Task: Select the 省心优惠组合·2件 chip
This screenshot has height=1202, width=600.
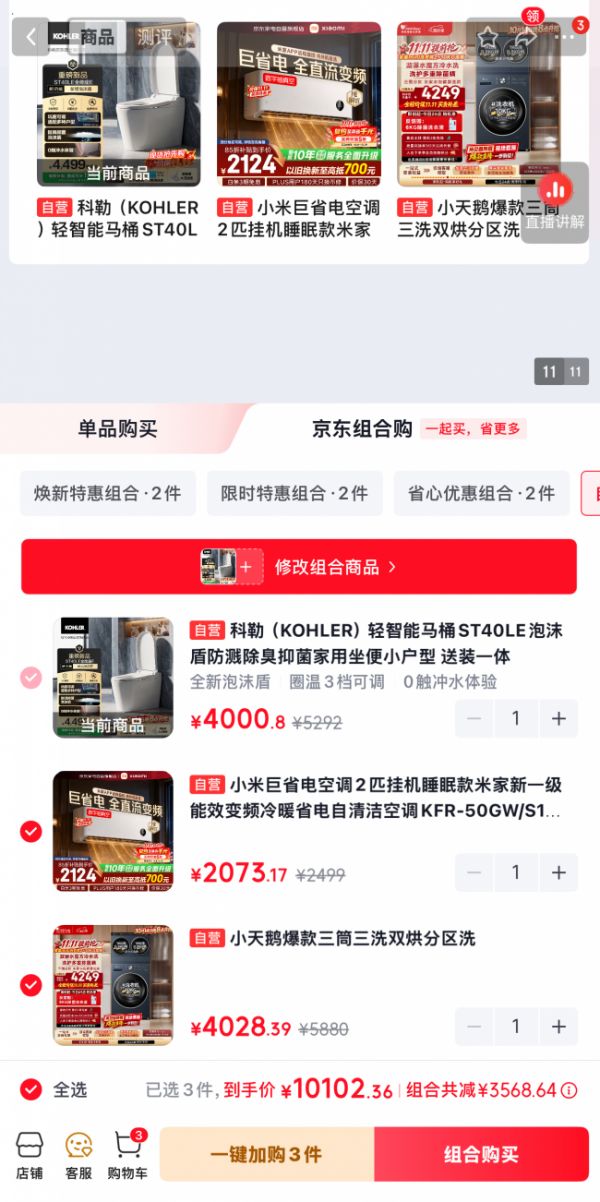Action: pyautogui.click(x=481, y=493)
